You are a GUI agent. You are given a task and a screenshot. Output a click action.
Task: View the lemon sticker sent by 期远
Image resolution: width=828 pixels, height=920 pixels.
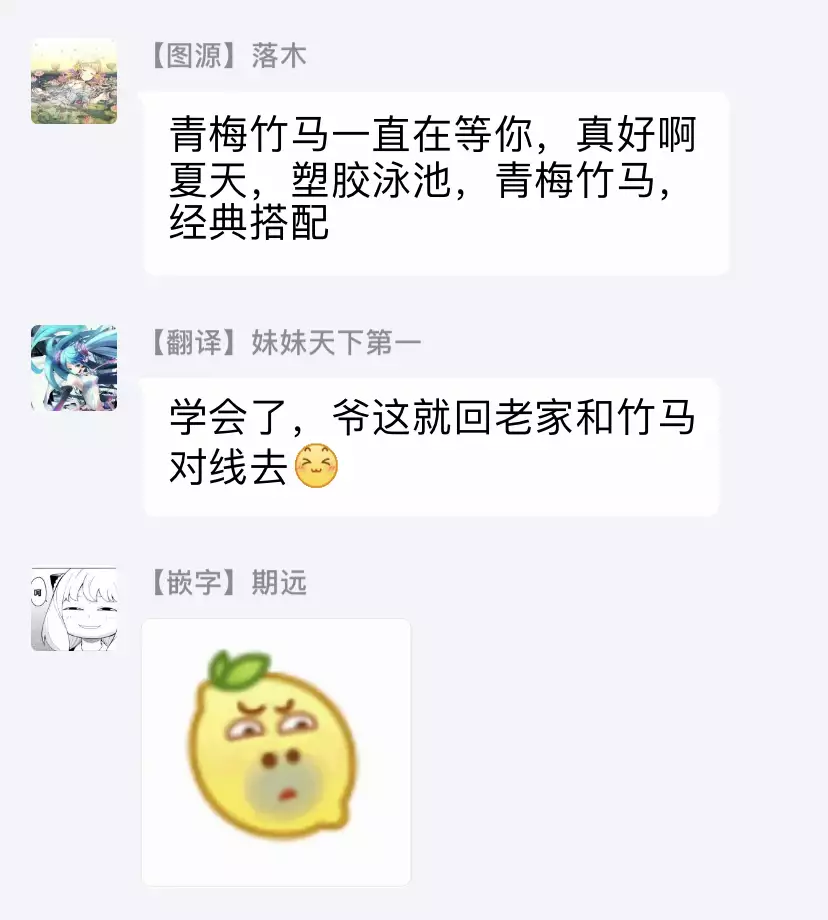[276, 752]
